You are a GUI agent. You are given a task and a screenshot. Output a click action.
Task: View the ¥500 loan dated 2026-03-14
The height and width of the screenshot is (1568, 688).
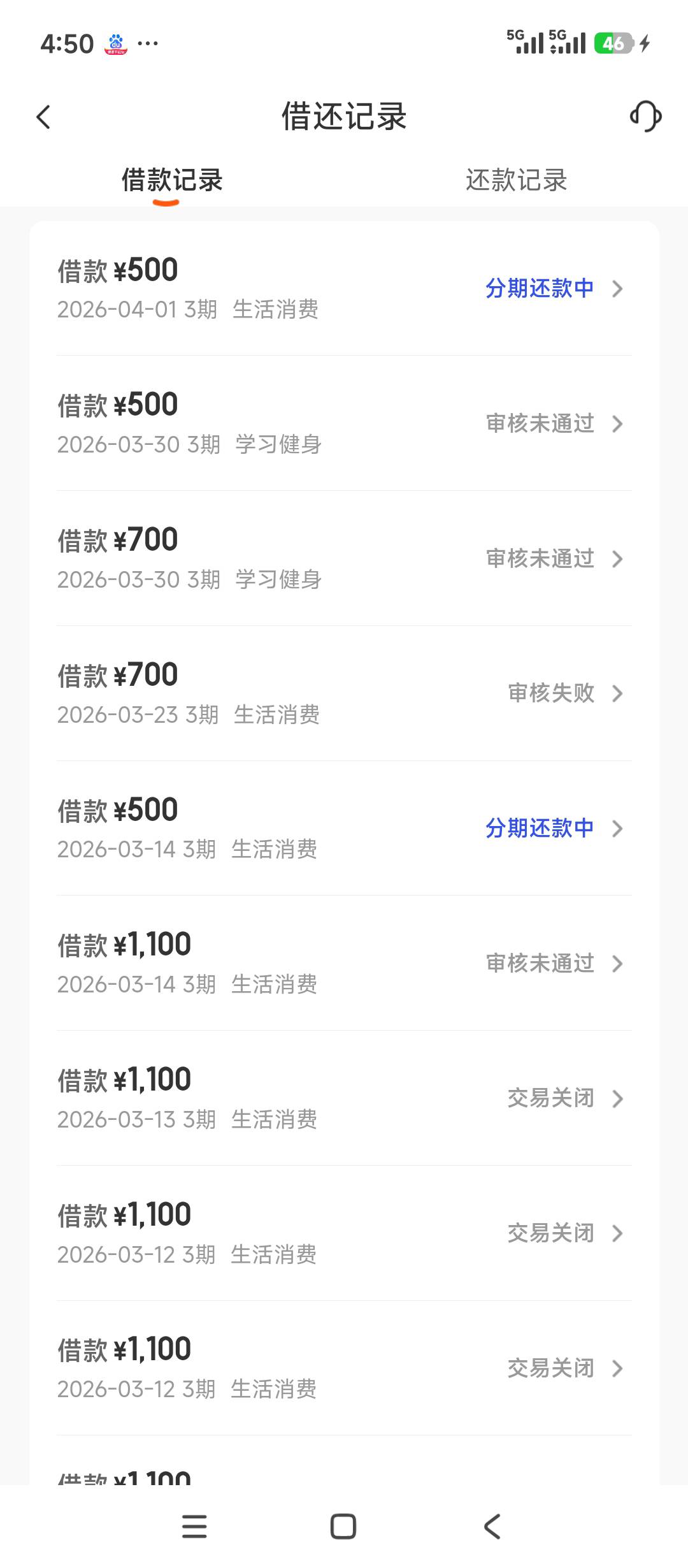pyautogui.click(x=344, y=829)
